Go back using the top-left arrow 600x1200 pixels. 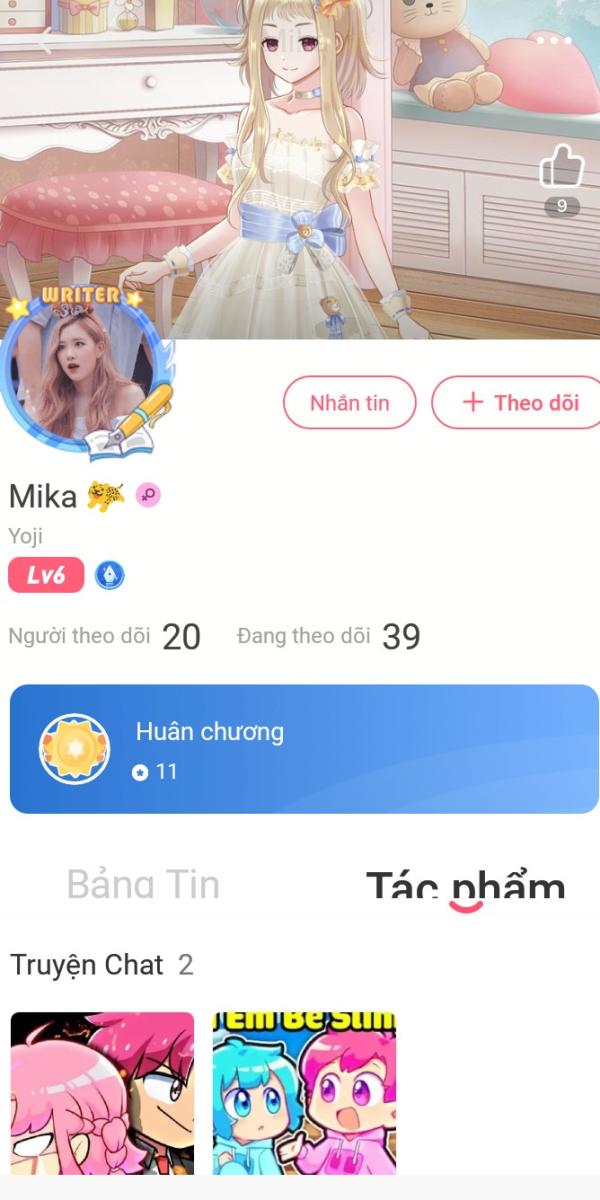pyautogui.click(x=45, y=41)
